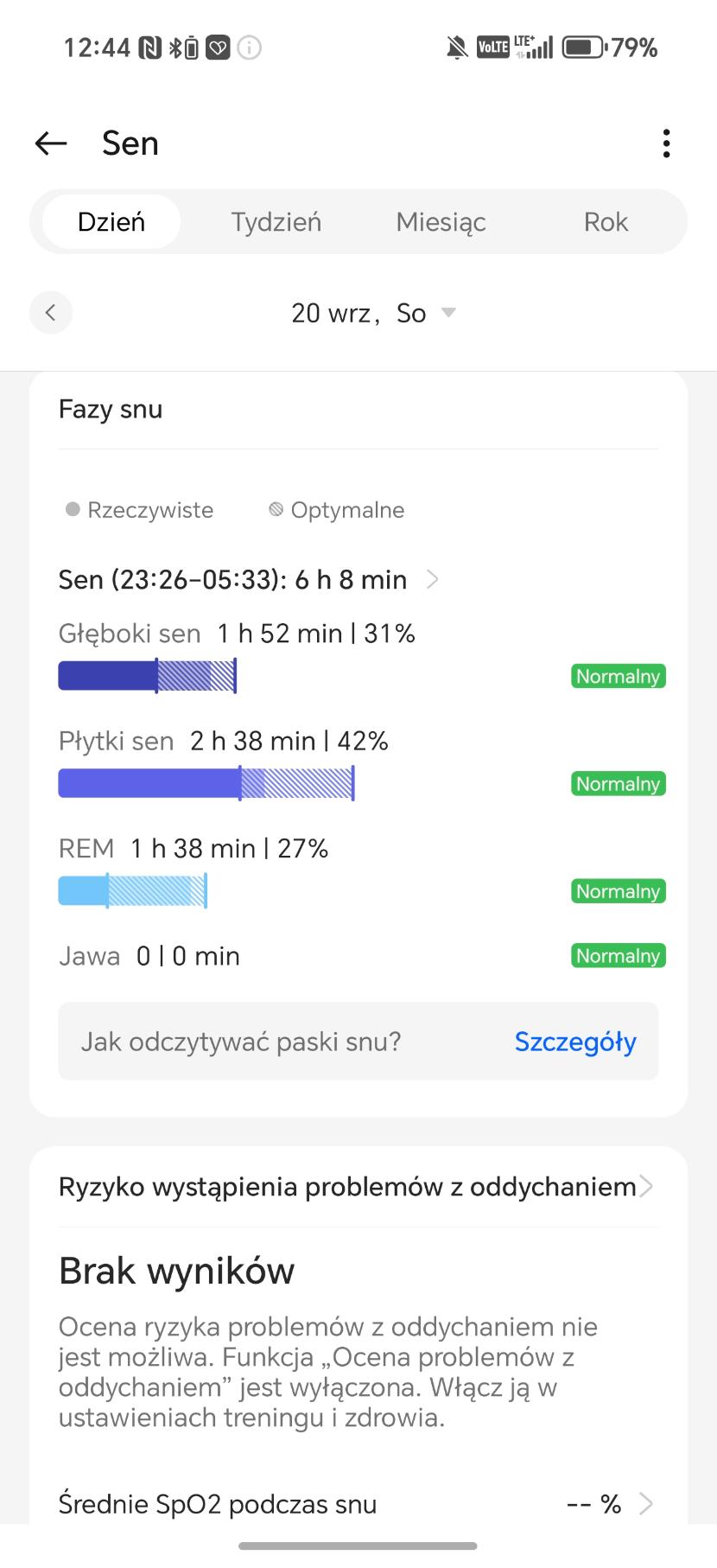Tap the Szczegóły link

click(x=575, y=1042)
